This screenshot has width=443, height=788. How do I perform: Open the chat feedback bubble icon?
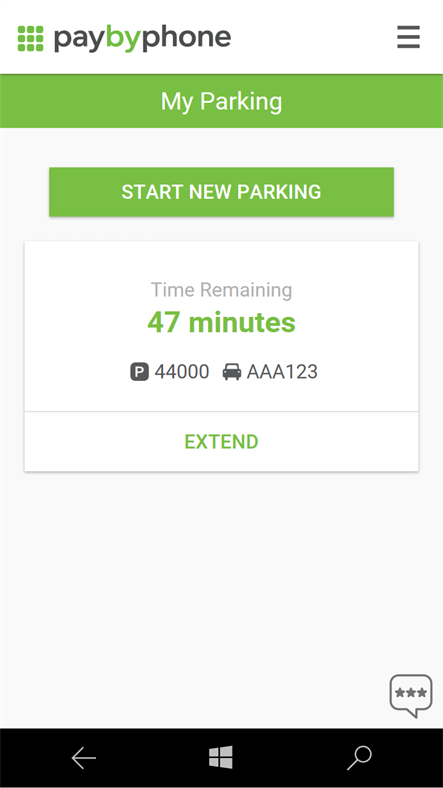pyautogui.click(x=411, y=696)
